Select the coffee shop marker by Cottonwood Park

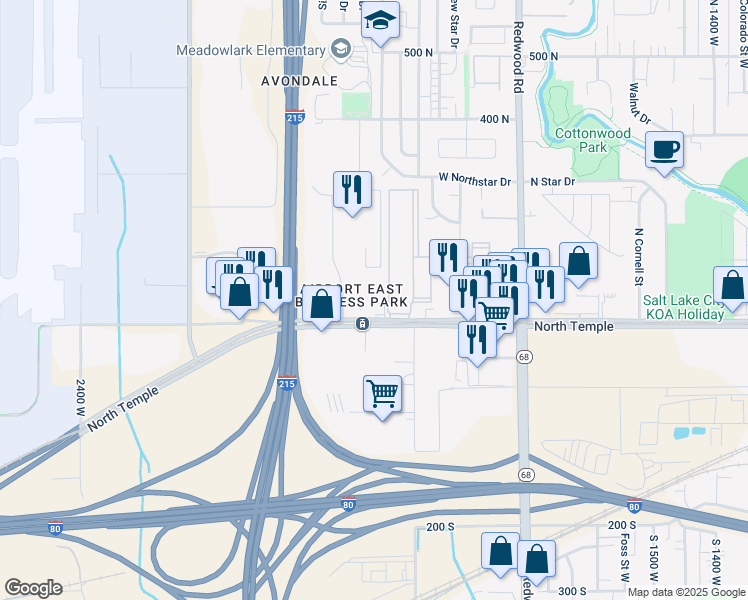(665, 152)
